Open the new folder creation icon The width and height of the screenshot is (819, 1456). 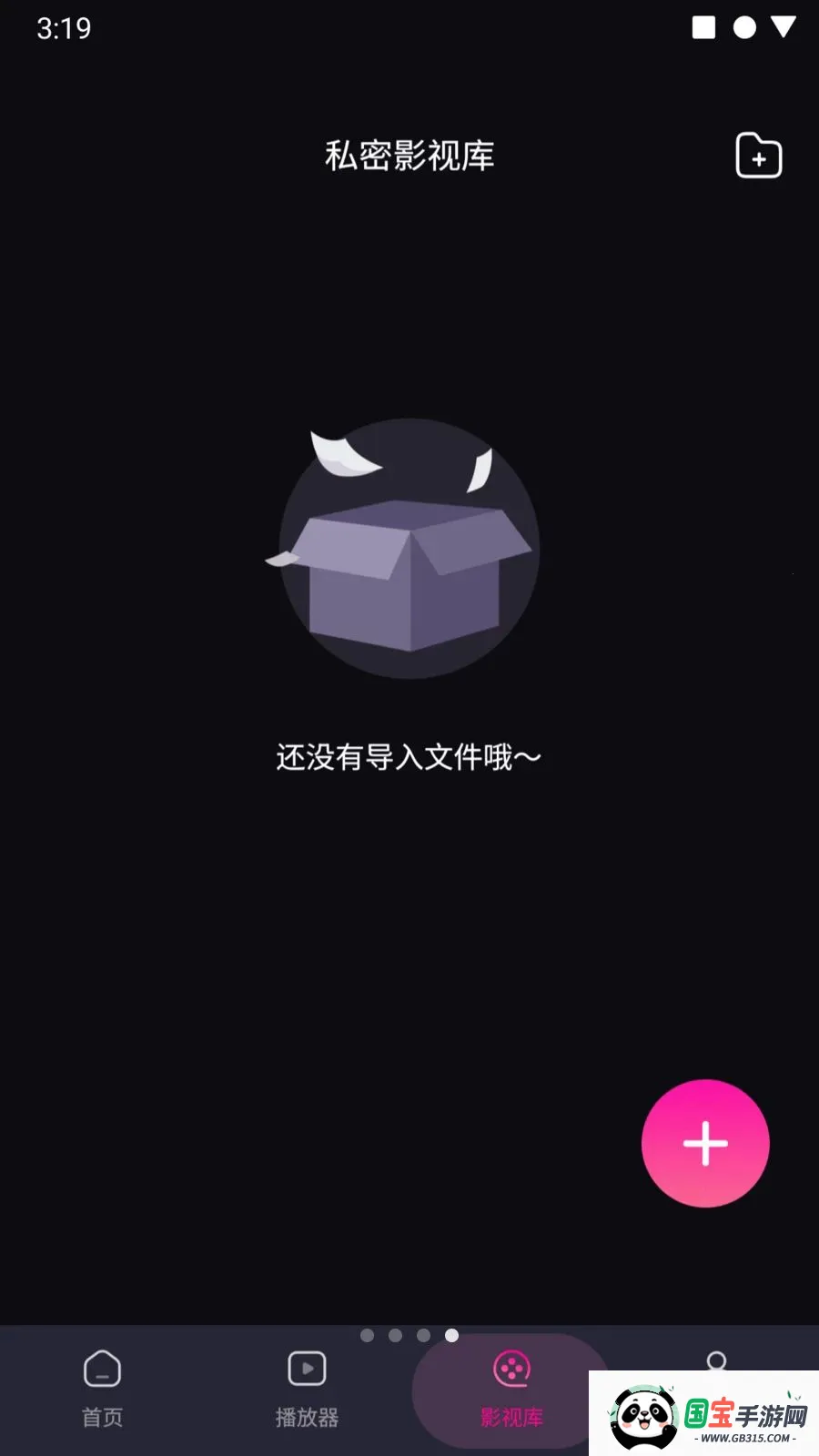758,157
